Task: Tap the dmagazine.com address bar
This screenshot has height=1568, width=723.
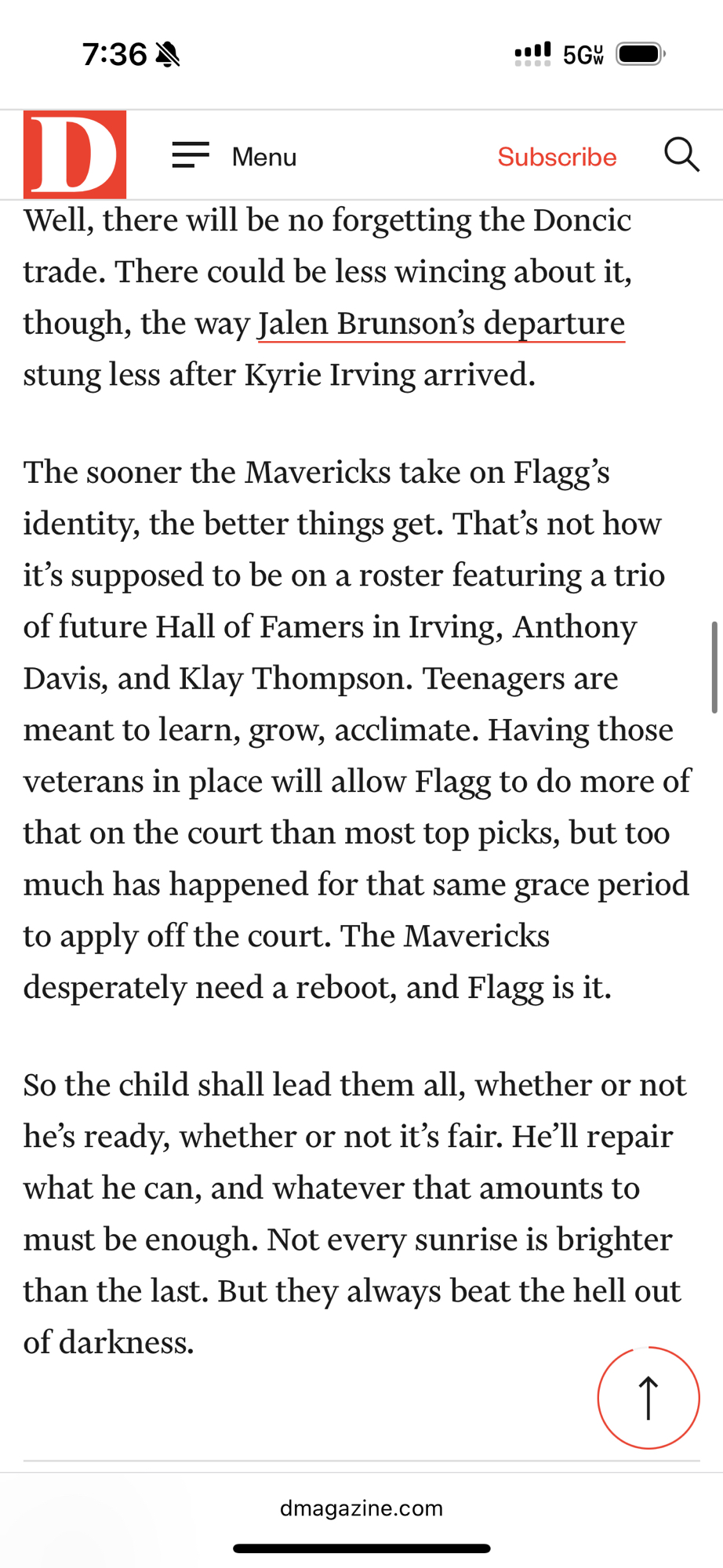Action: click(x=361, y=1508)
